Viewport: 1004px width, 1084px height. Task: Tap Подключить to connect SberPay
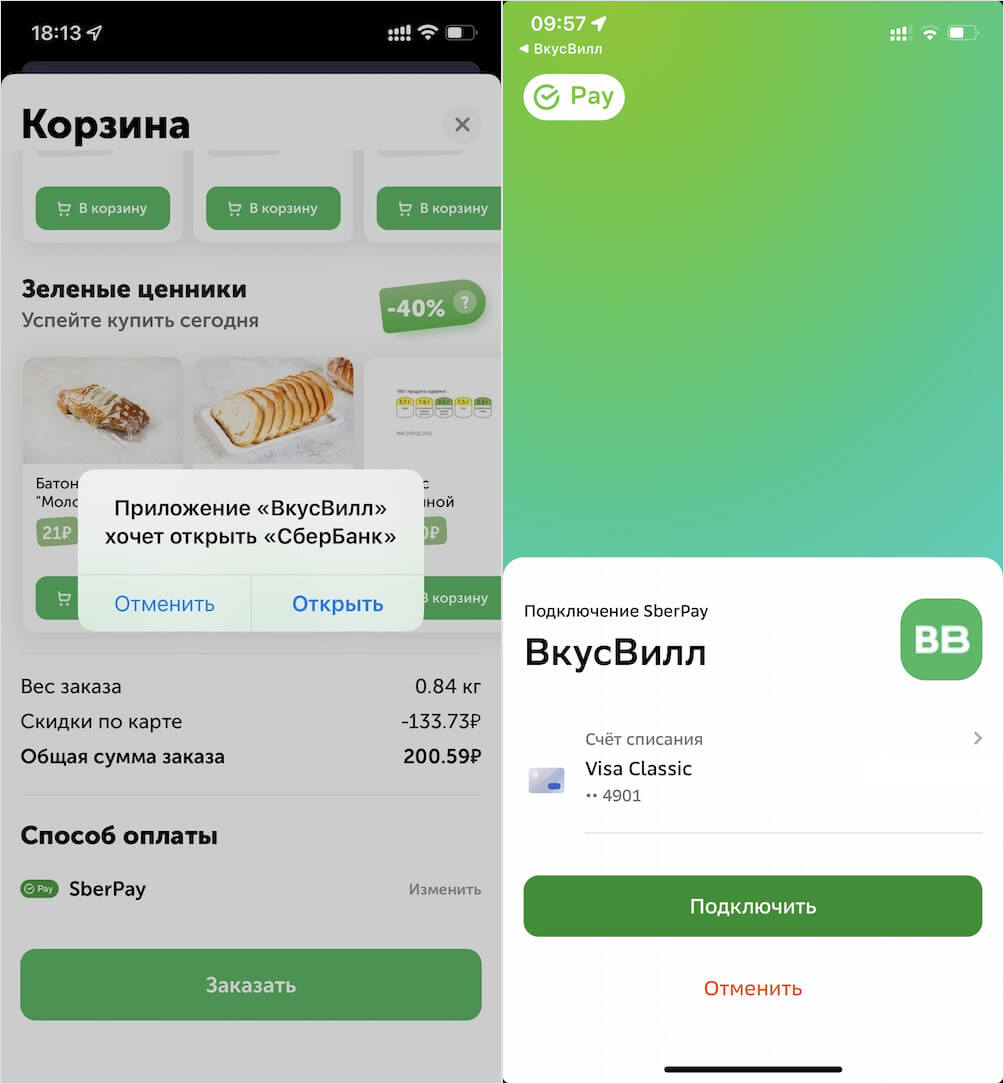pos(752,907)
